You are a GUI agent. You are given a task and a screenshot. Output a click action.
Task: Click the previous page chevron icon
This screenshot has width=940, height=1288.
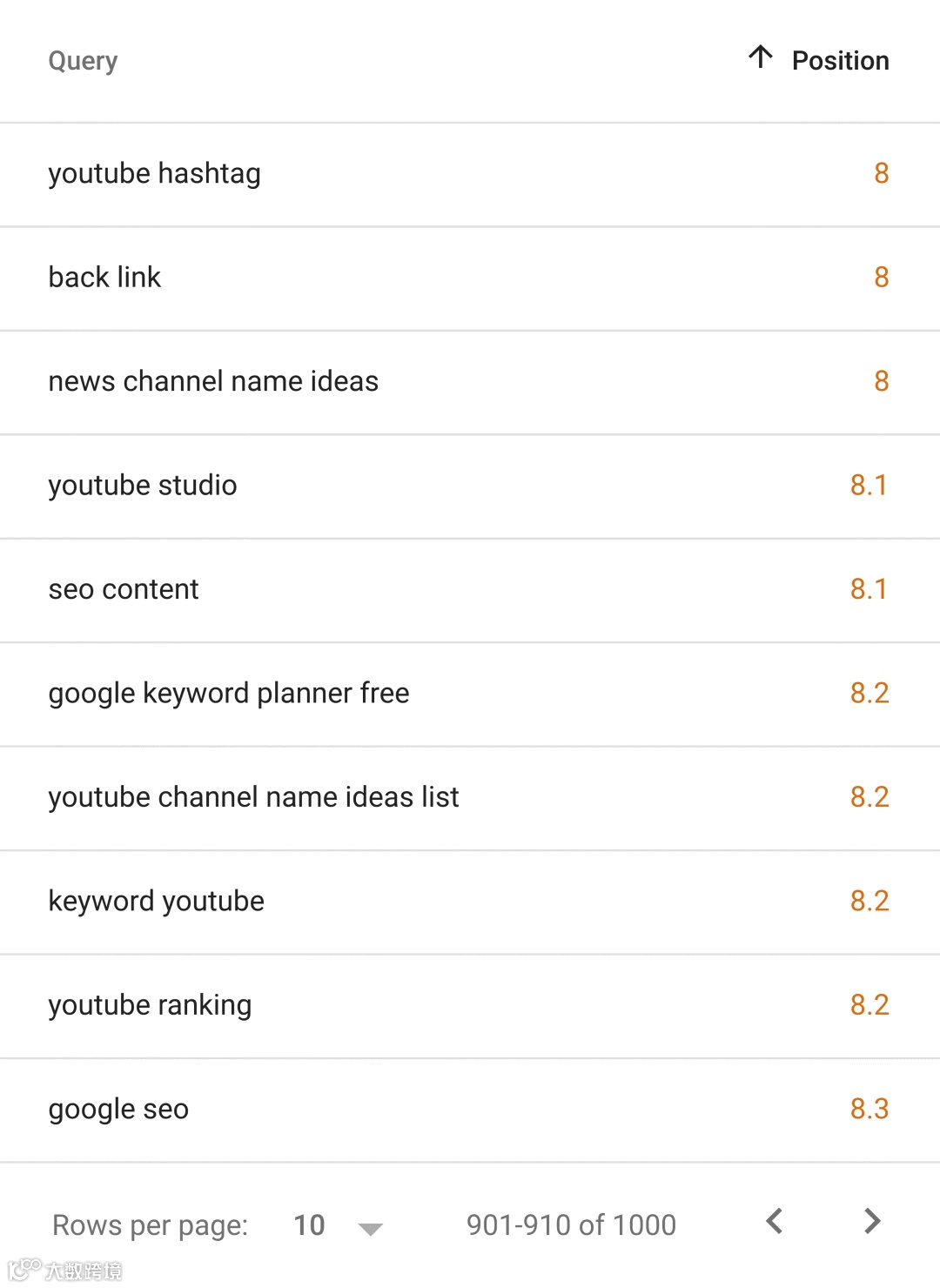tap(774, 1222)
